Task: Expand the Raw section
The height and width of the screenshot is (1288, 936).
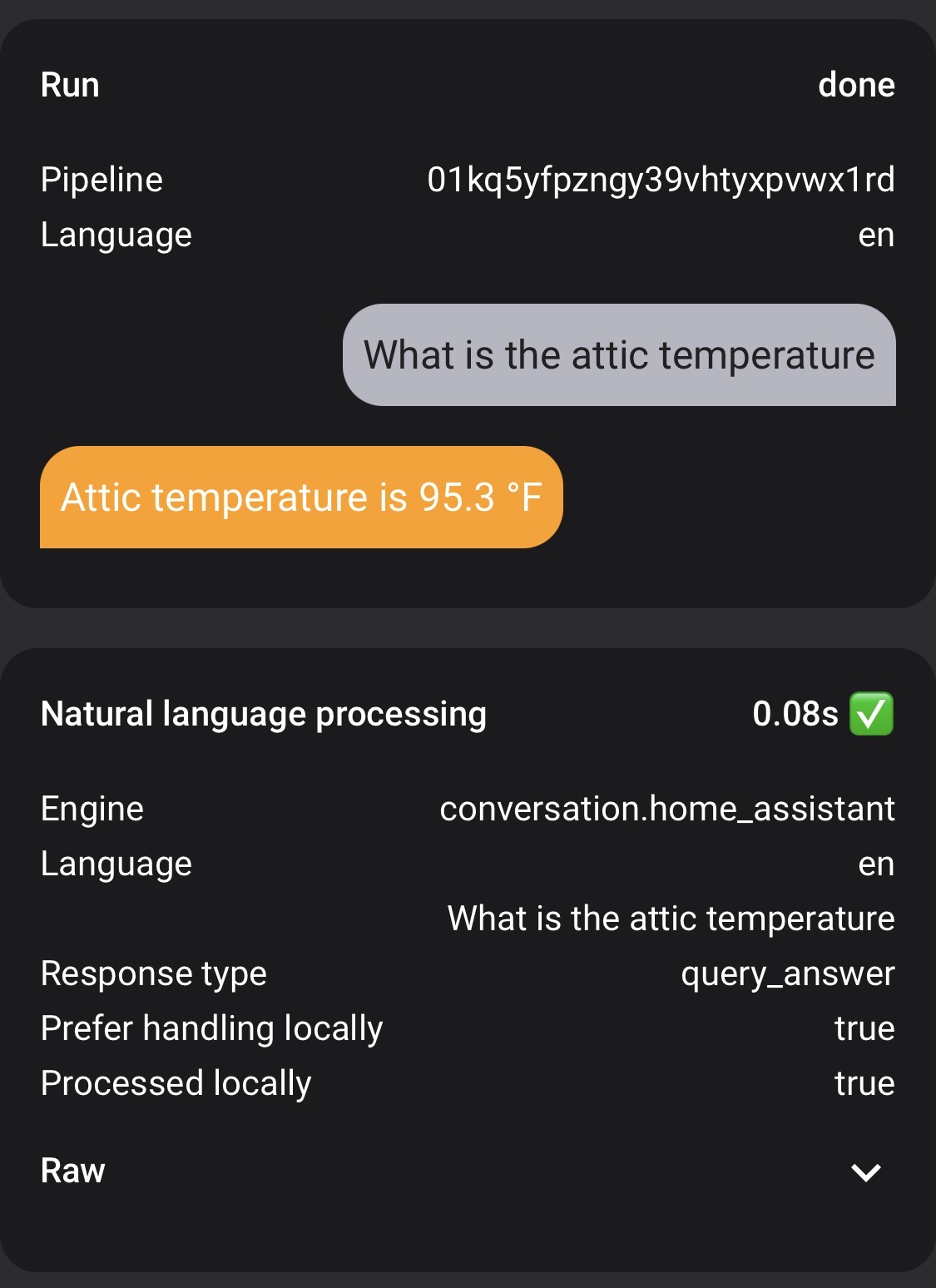Action: tap(72, 1172)
